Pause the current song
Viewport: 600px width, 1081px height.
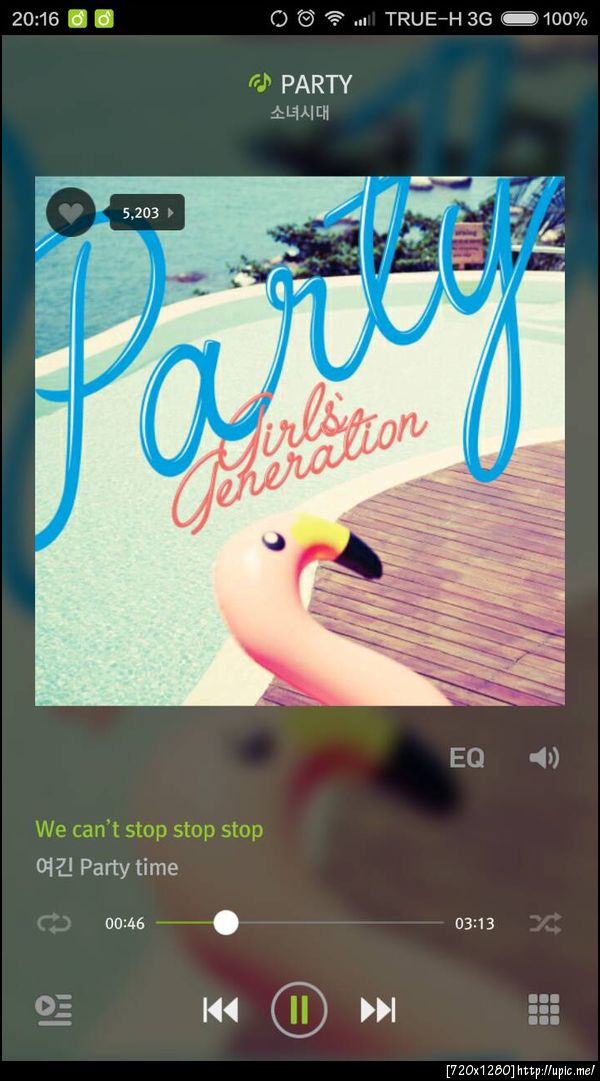[x=299, y=1010]
